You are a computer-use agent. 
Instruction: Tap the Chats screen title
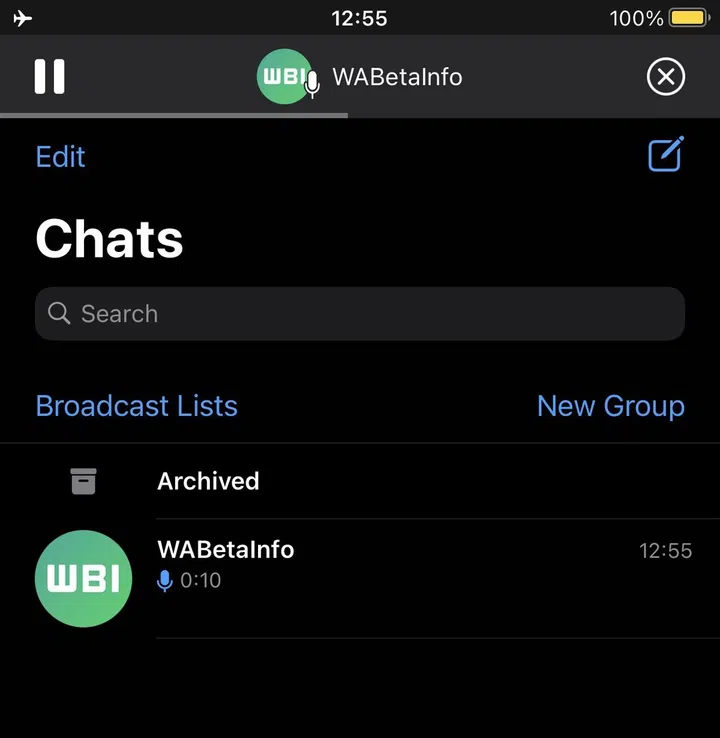(109, 237)
